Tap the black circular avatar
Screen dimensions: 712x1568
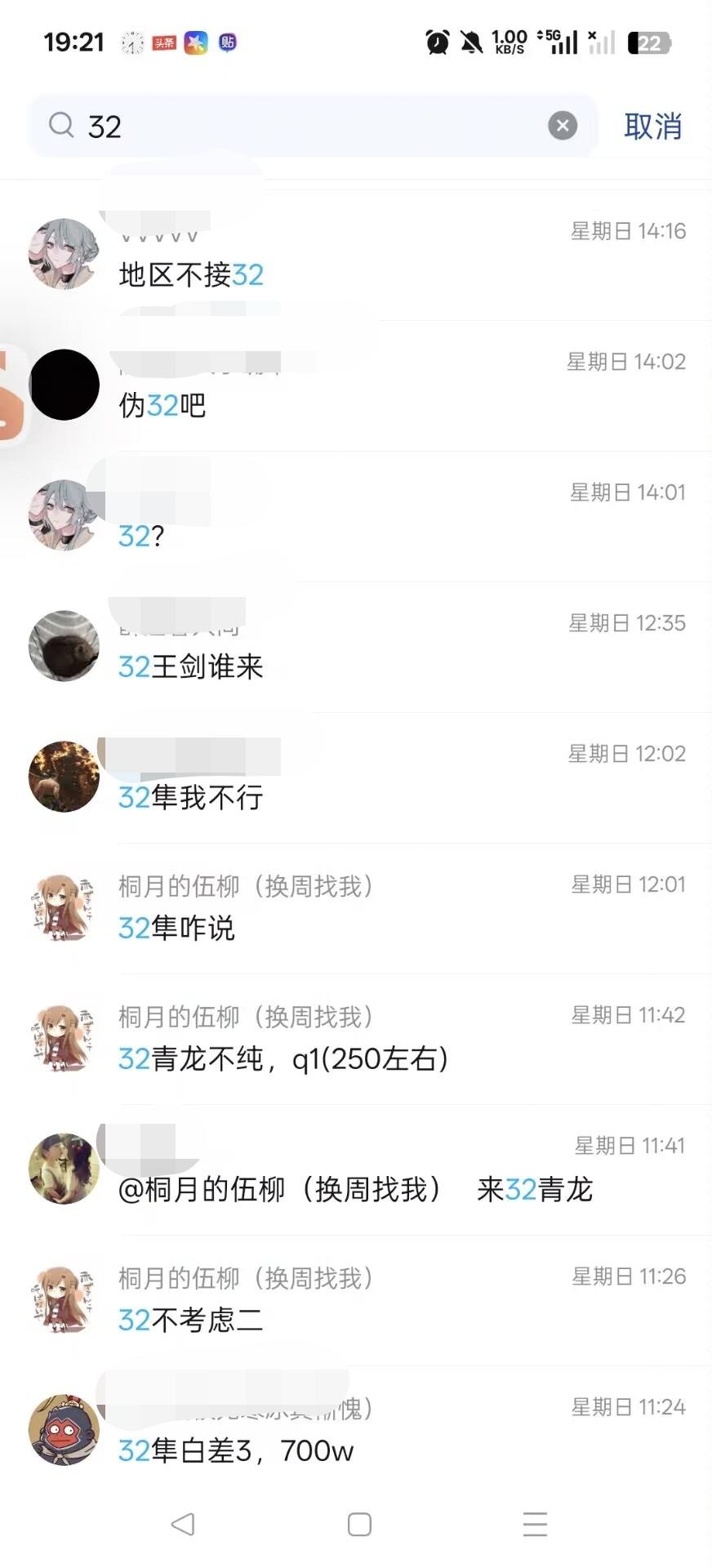click(64, 384)
